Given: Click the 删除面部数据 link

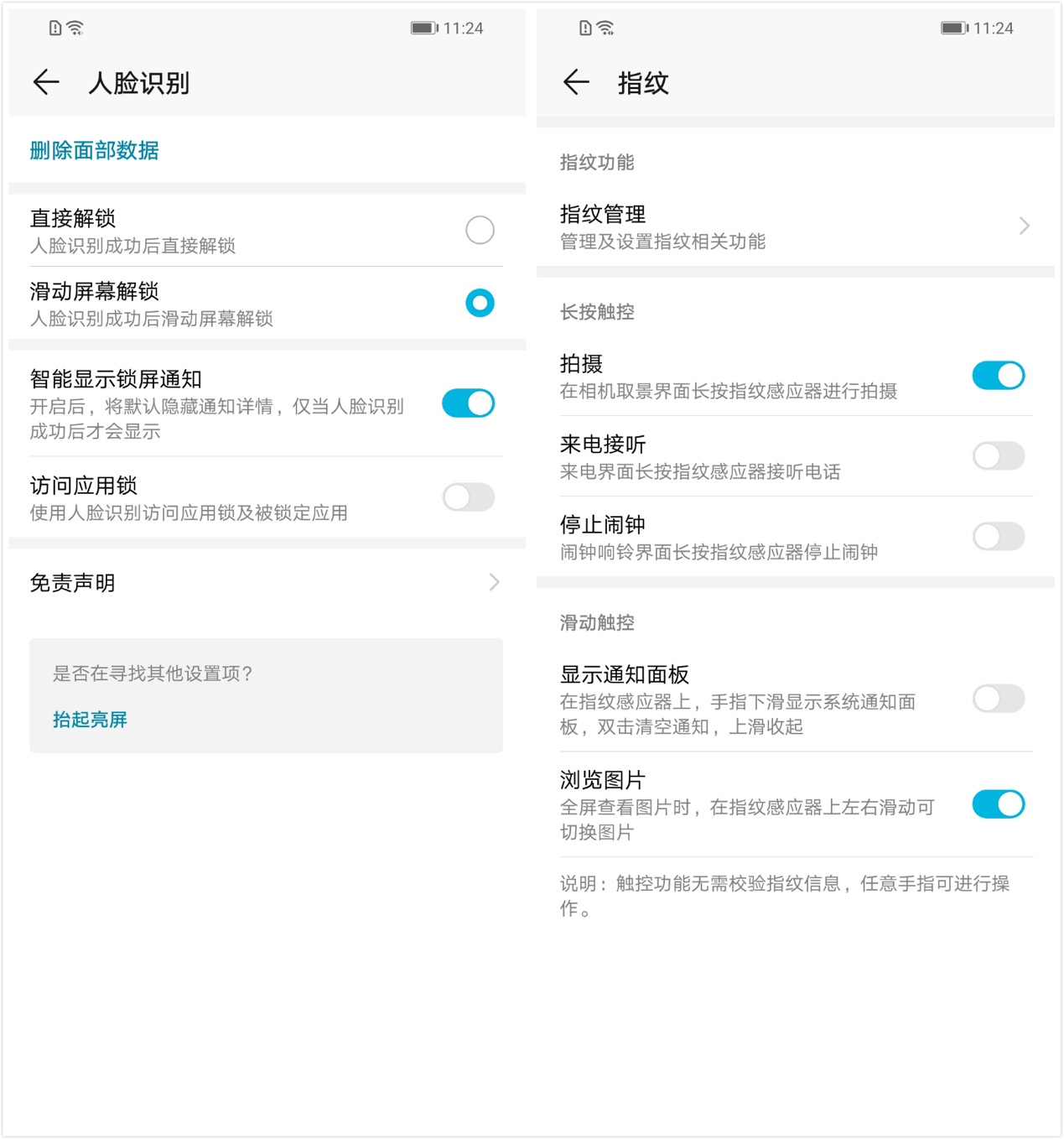Looking at the screenshot, I should tap(93, 150).
